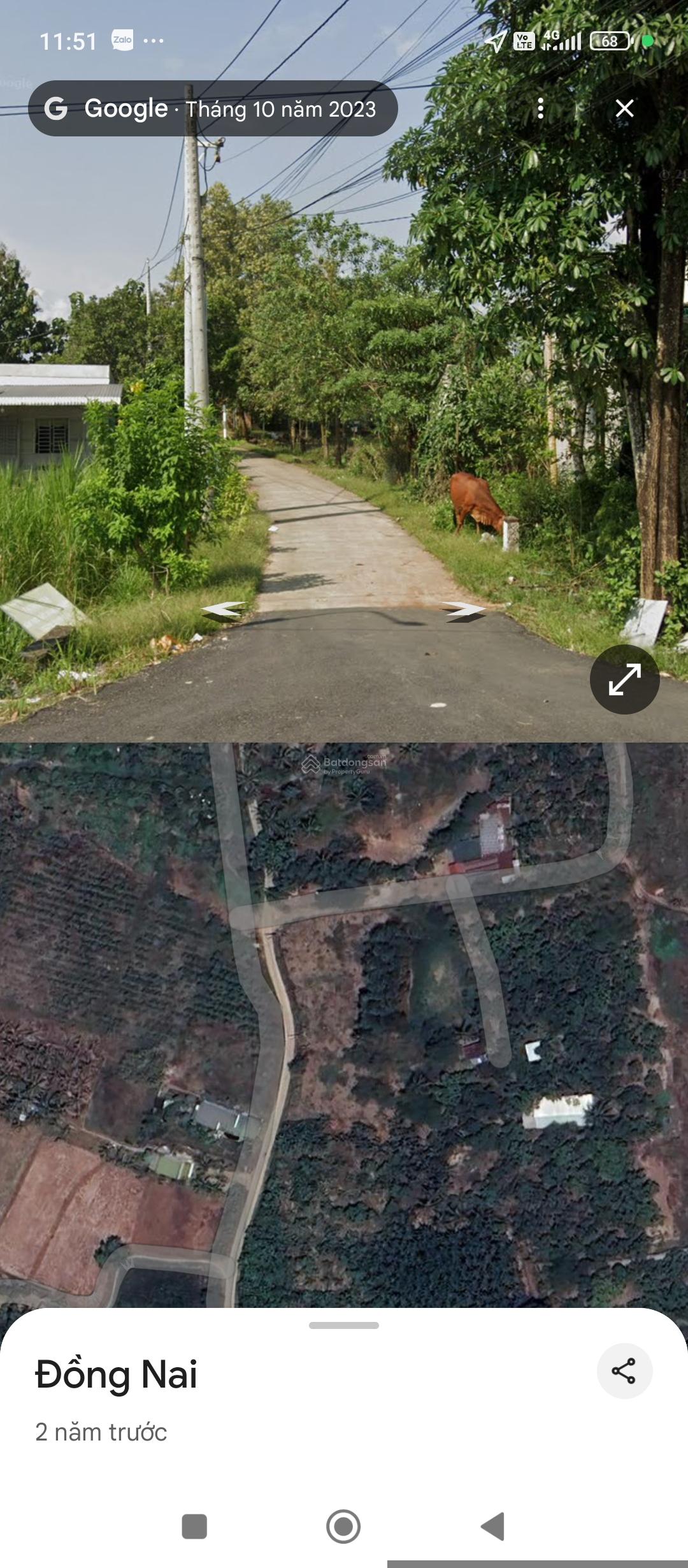This screenshot has height=1568, width=688.
Task: Open the Google Tháng 10 năm 2023 date pill
Action: click(213, 108)
